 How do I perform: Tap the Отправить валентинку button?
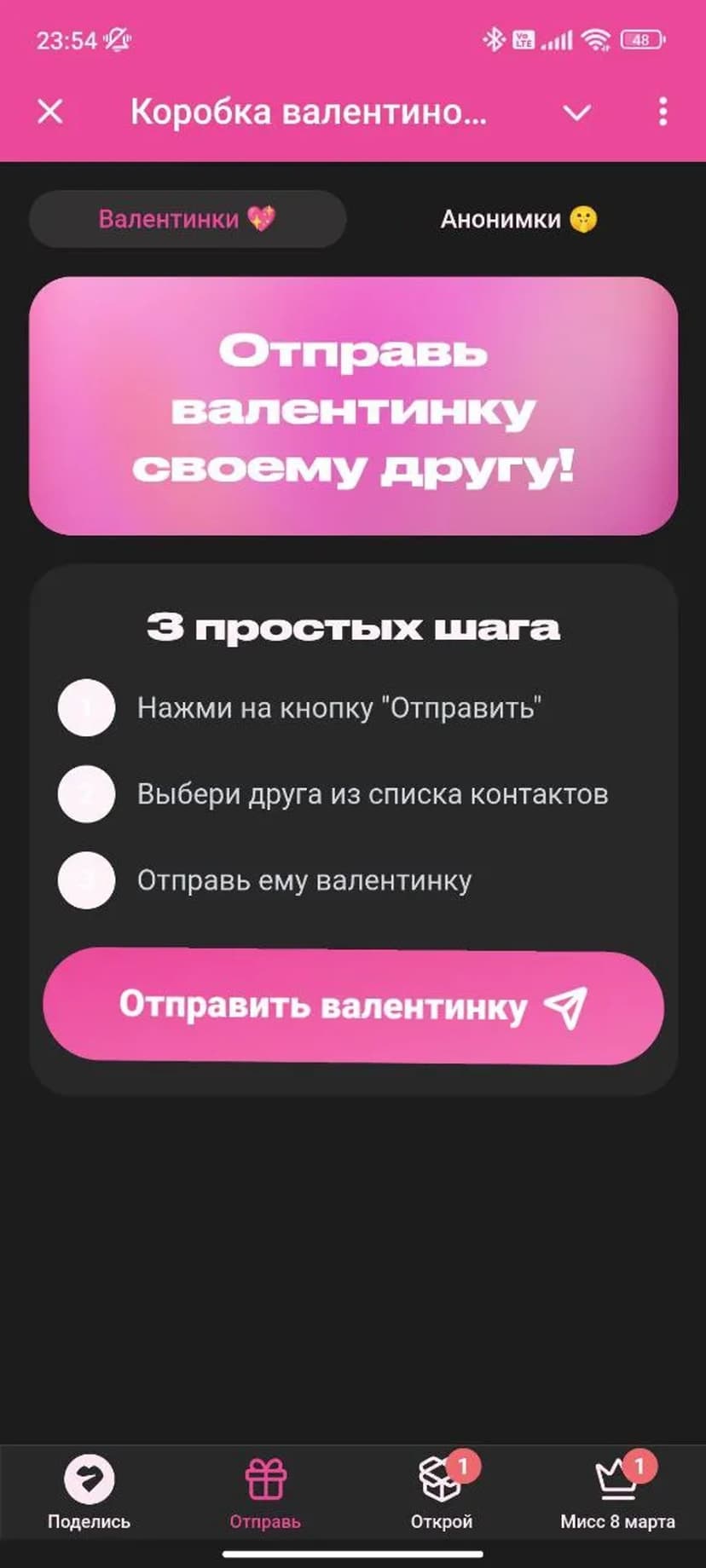(x=353, y=1006)
